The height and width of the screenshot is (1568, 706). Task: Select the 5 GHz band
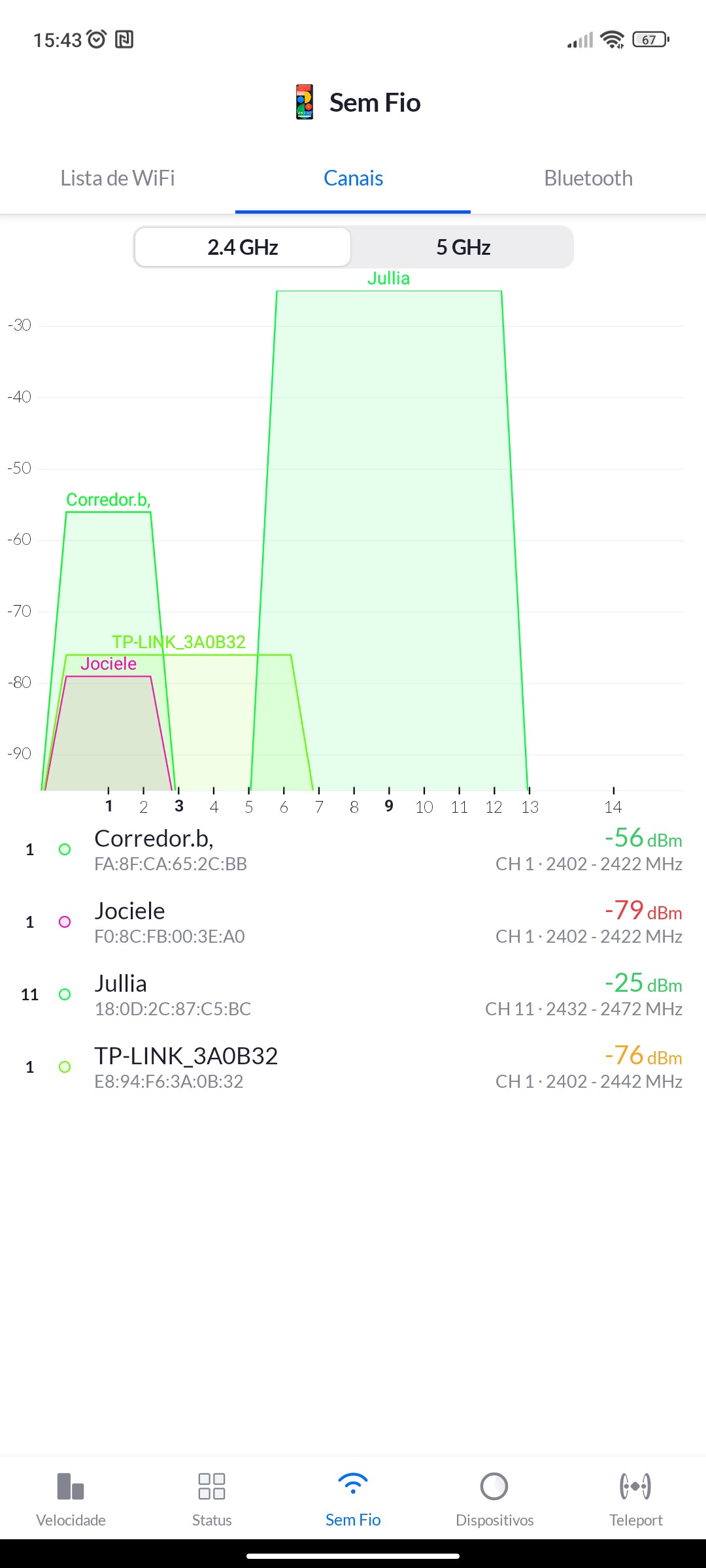coord(463,248)
